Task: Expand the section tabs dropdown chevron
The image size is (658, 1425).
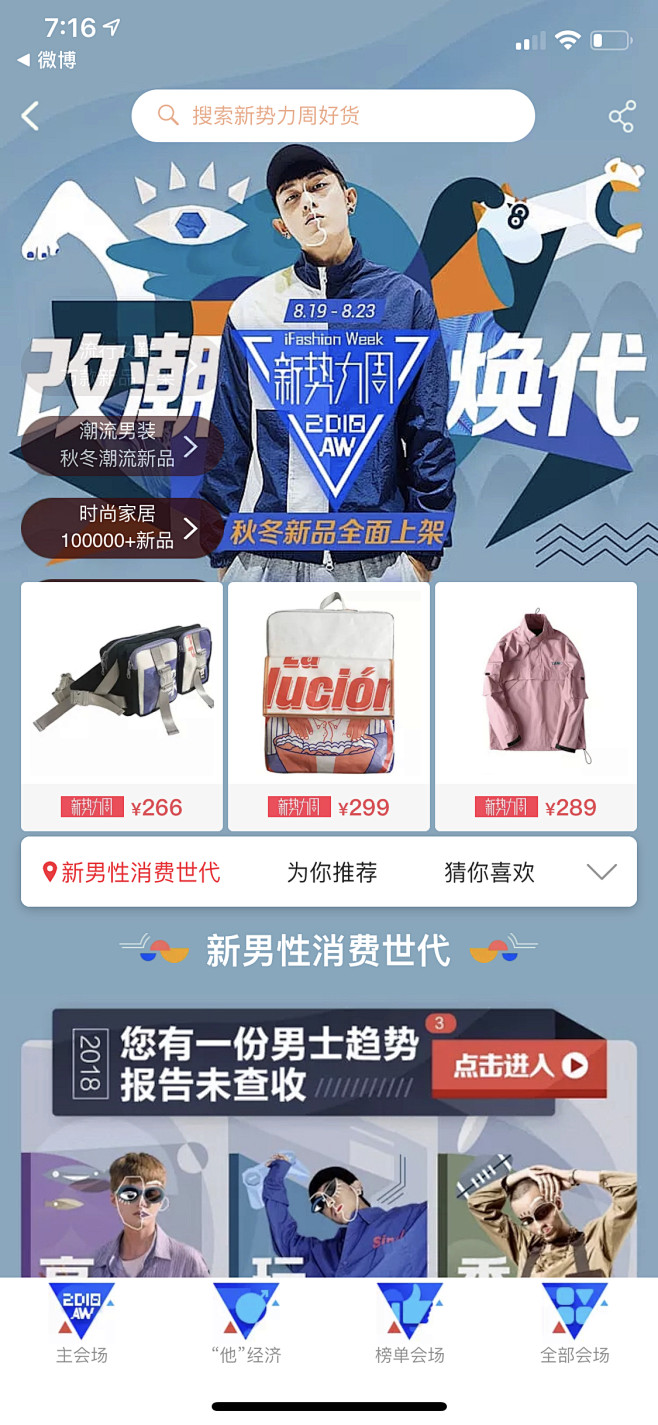Action: click(x=601, y=872)
